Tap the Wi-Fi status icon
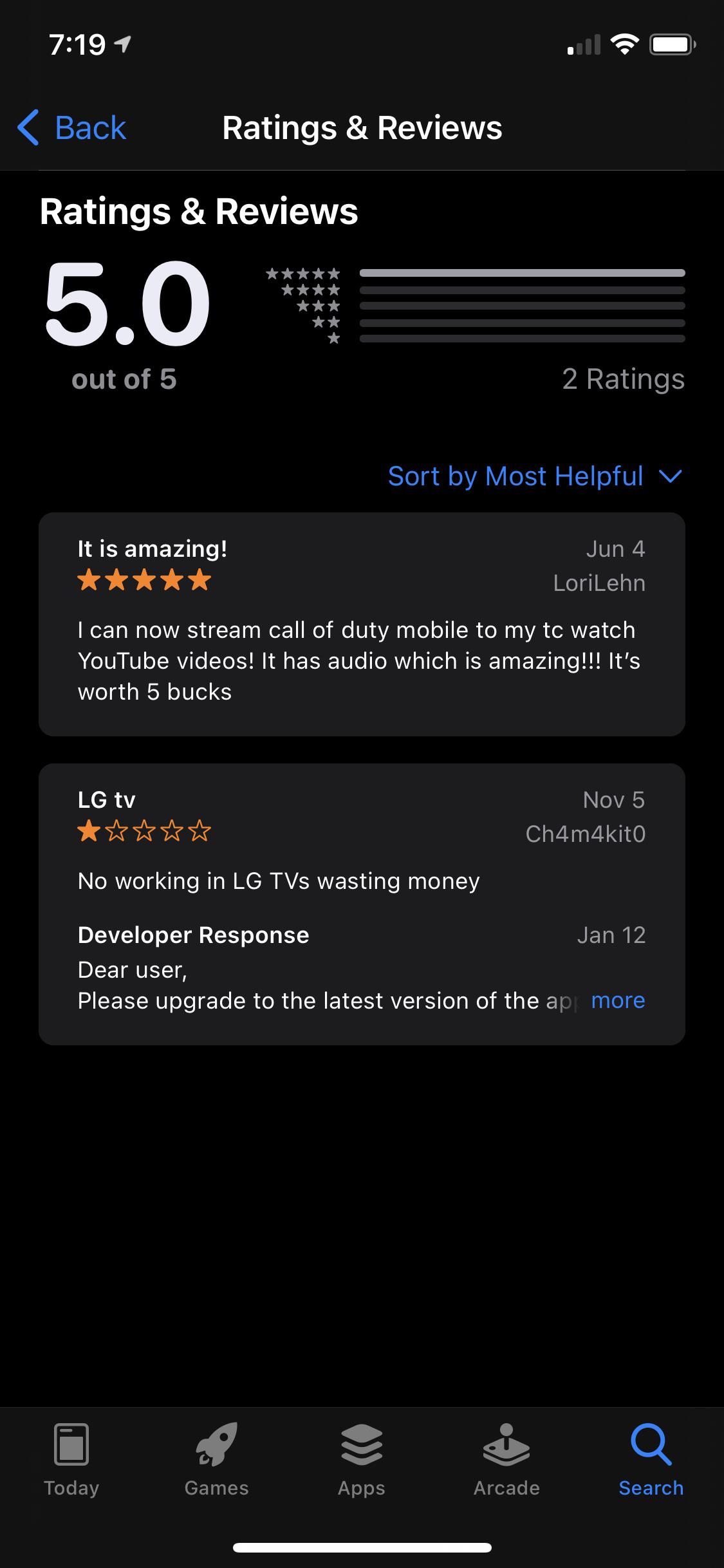Screen dimensions: 724x1568 pos(625,44)
